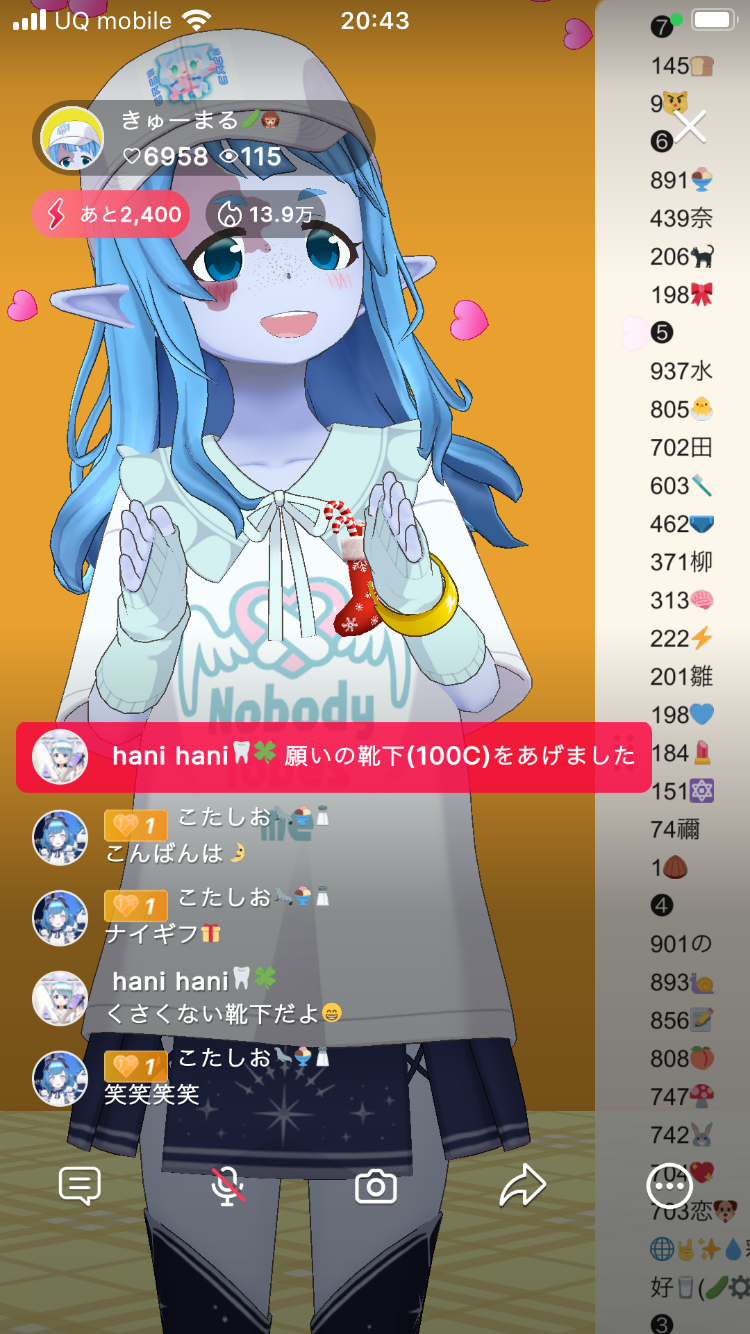Open streamer きゅーまる's profile
750x1334 pixels.
click(74, 138)
